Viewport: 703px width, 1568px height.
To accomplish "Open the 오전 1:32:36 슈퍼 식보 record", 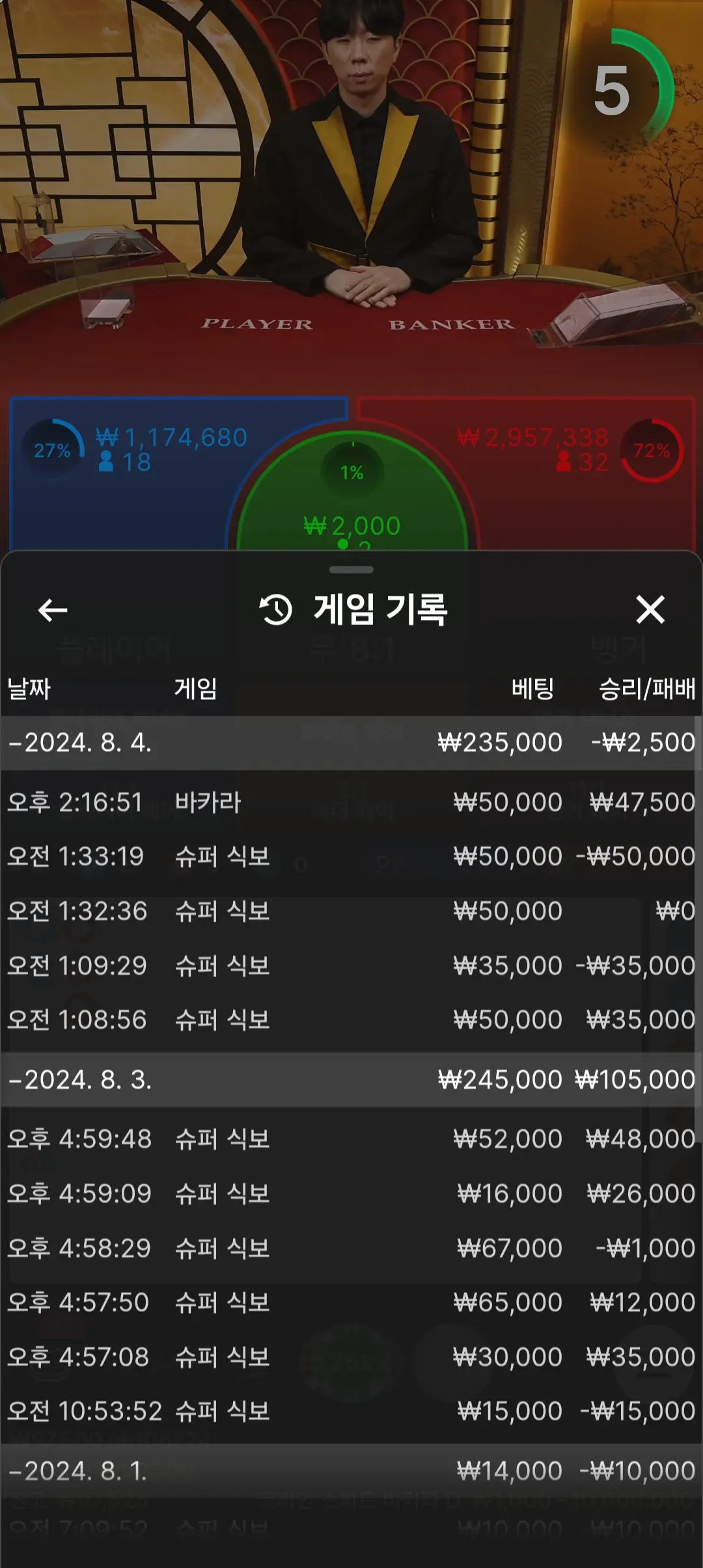I will click(351, 911).
